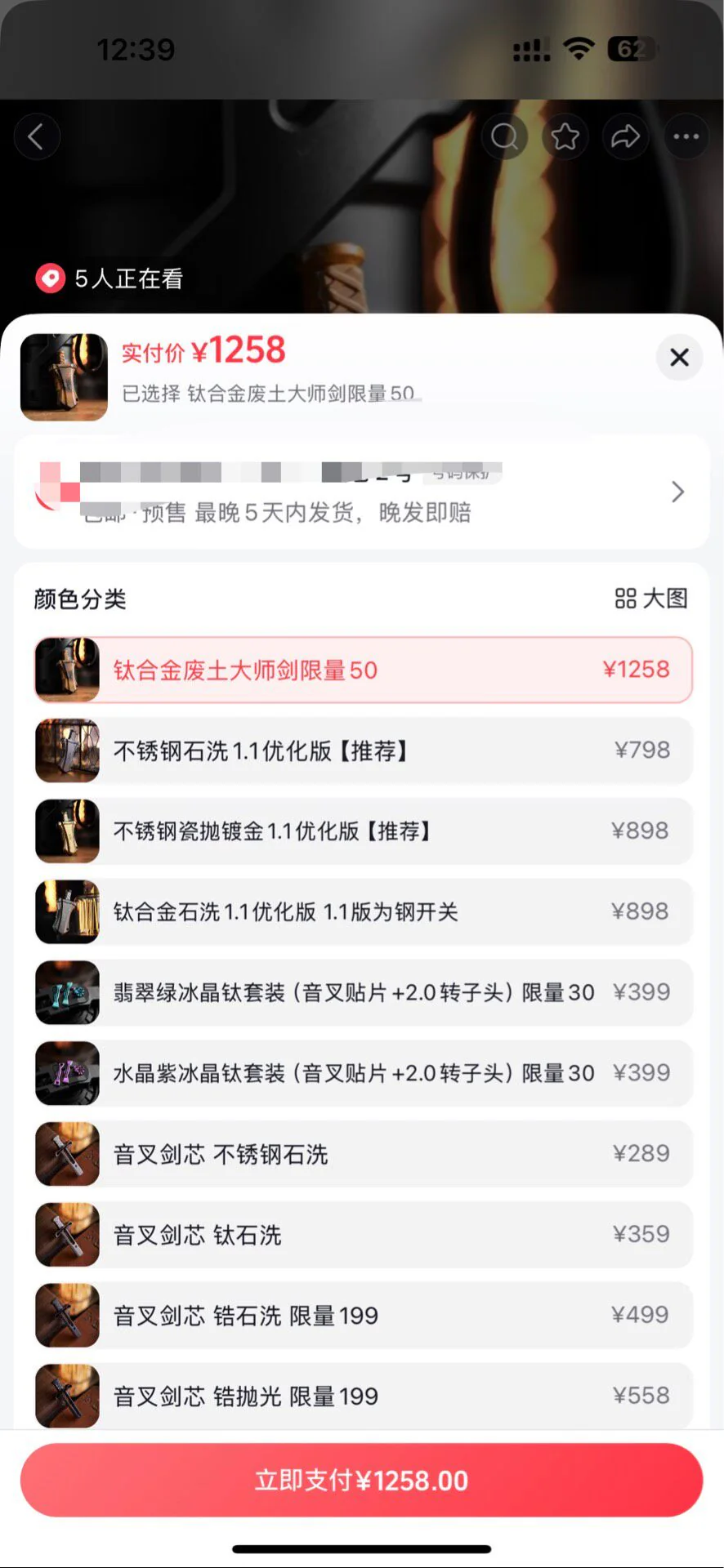Switch options to 大图 view
This screenshot has width=724, height=1568.
point(651,599)
